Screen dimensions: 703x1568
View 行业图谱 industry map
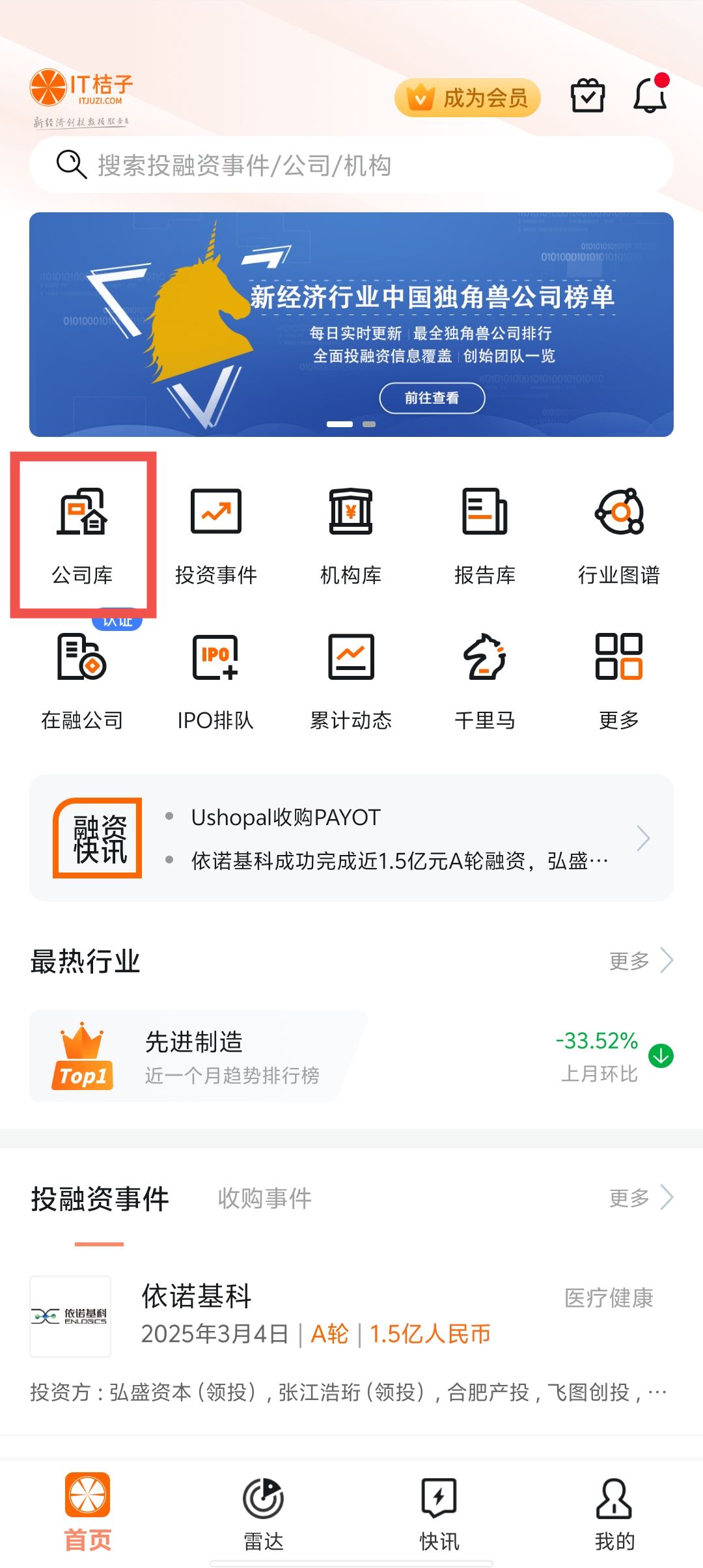coord(619,535)
